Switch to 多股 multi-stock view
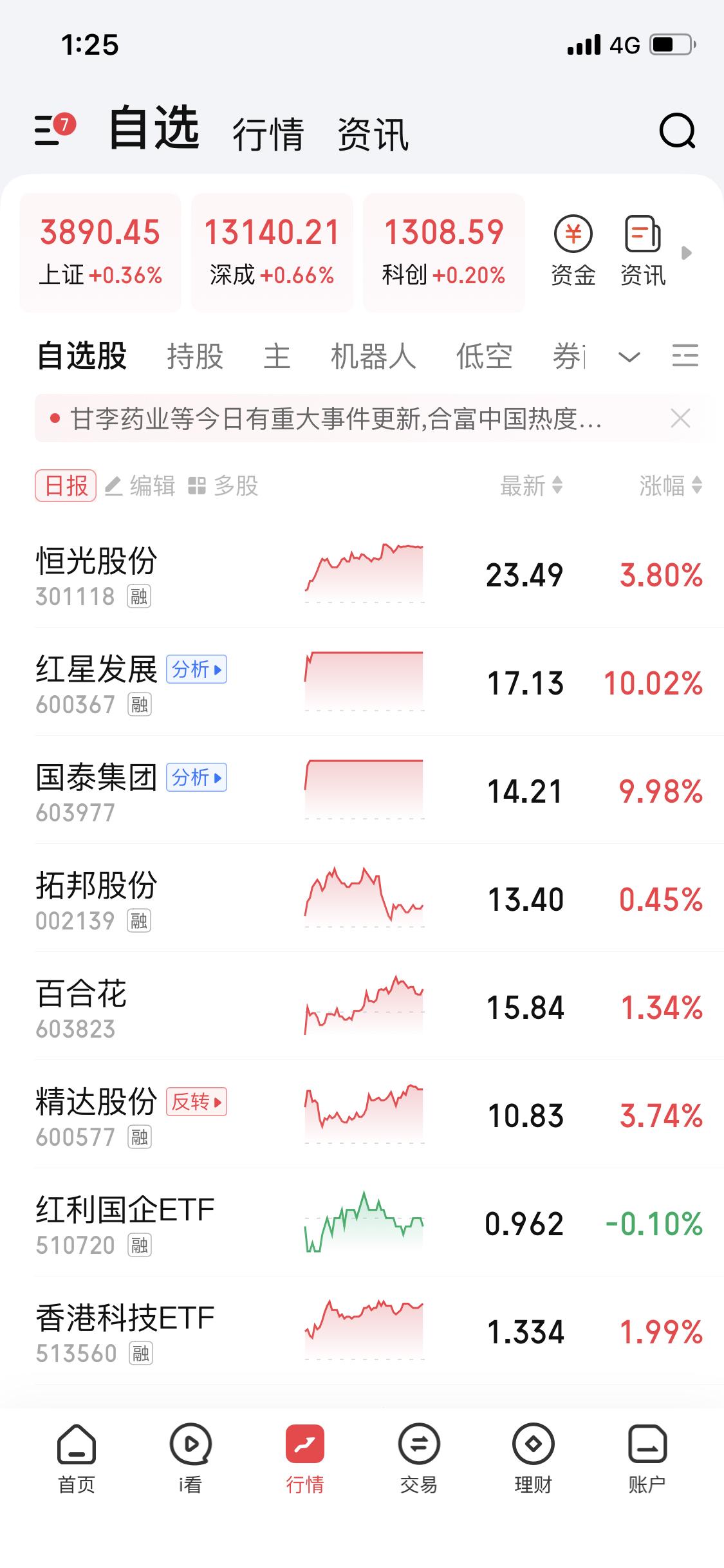 (223, 485)
